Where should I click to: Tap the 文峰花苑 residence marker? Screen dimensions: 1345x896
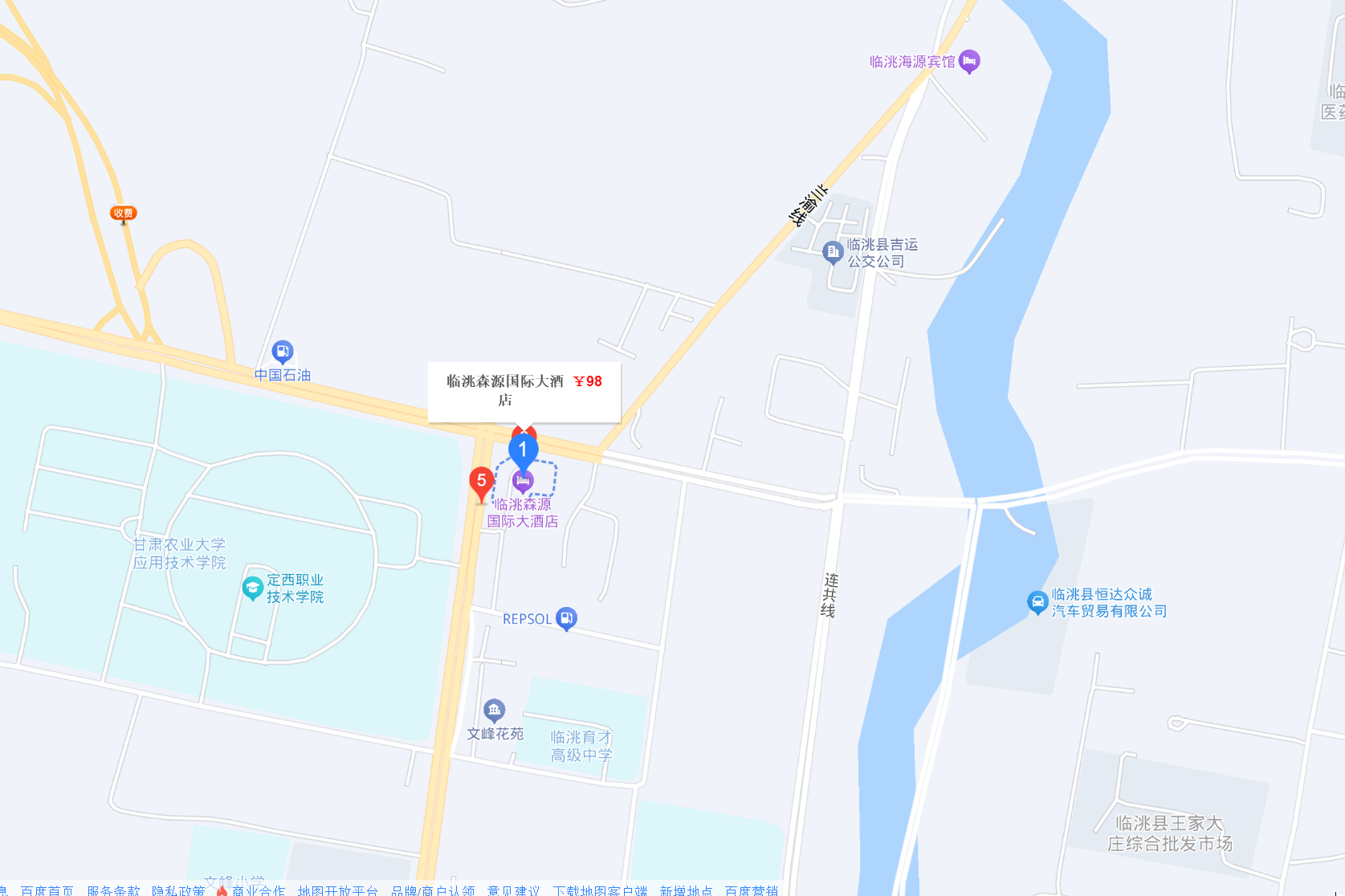pos(494,710)
